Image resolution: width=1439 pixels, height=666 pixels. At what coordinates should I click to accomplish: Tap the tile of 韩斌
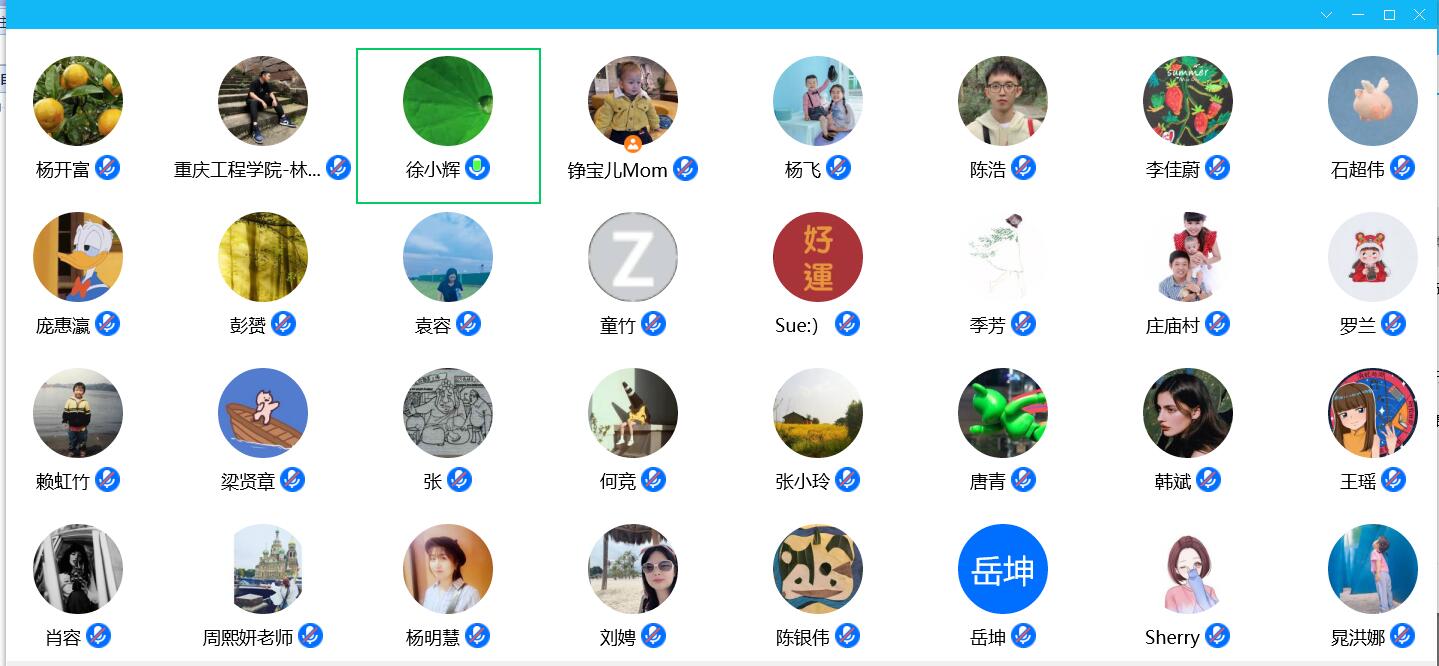1188,413
